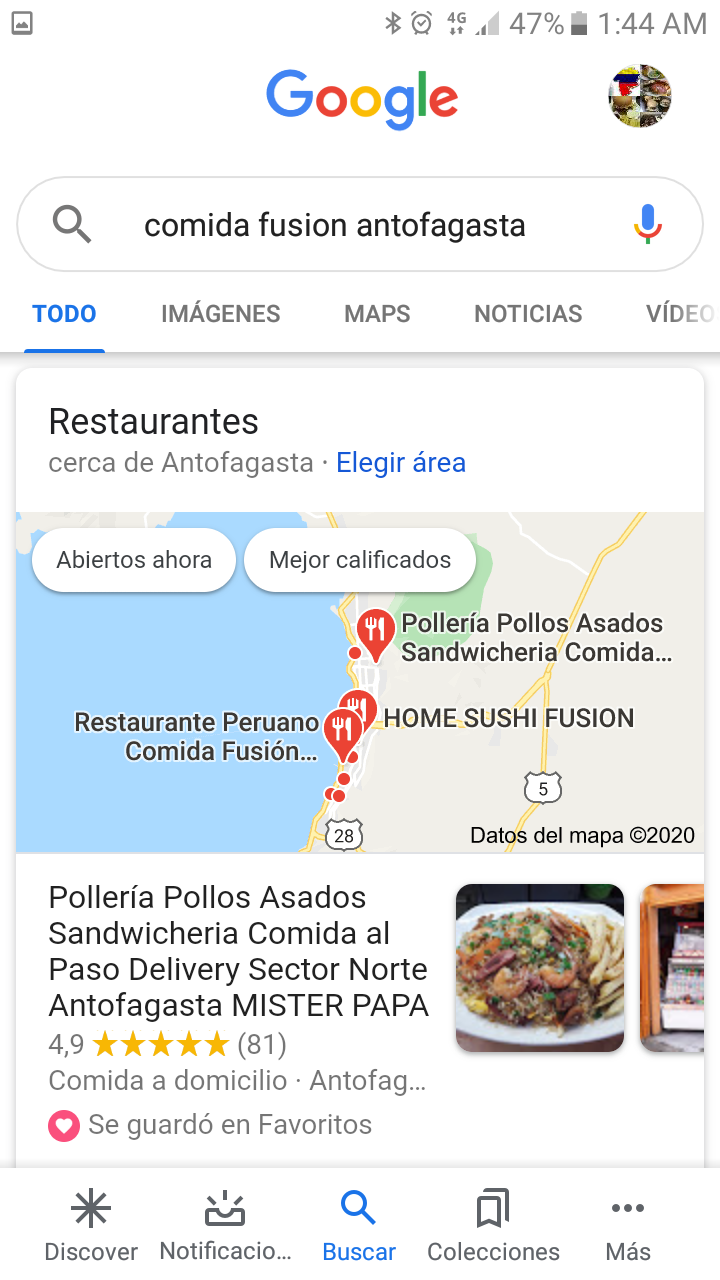The image size is (720, 1280).
Task: Open the Colecciones section
Action: 493,1226
